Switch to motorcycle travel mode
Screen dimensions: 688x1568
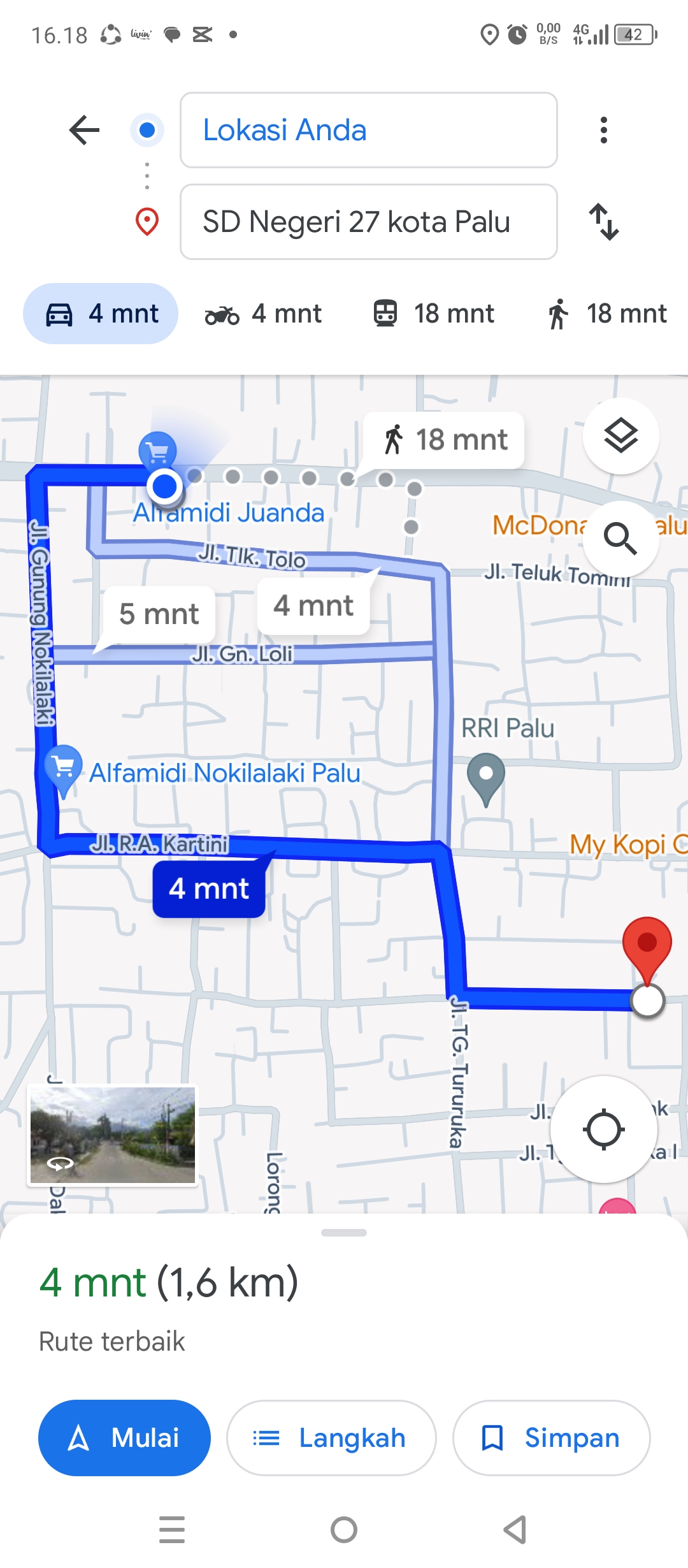coord(263,314)
